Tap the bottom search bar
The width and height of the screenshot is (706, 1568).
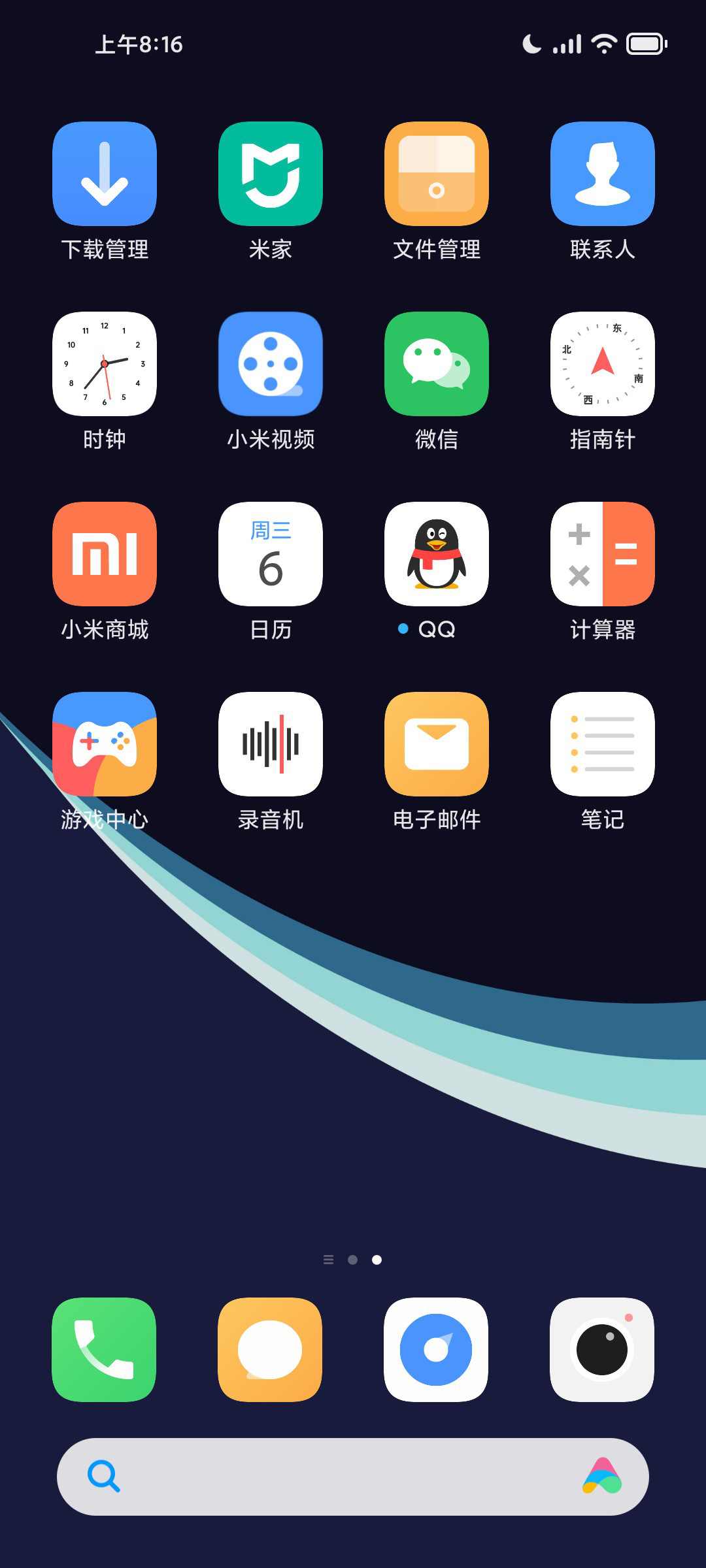tap(340, 1477)
